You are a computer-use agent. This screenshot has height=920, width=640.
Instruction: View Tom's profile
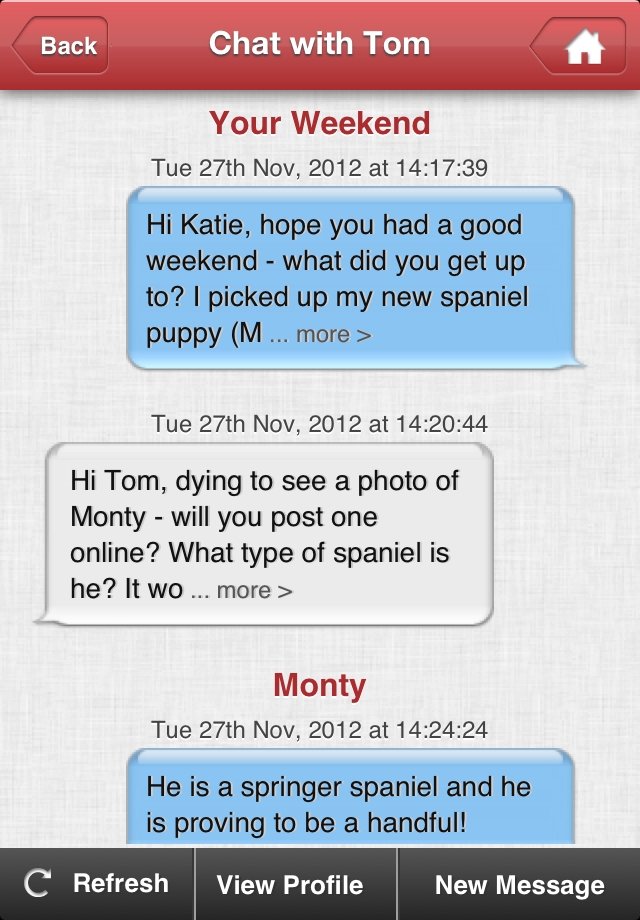click(290, 884)
